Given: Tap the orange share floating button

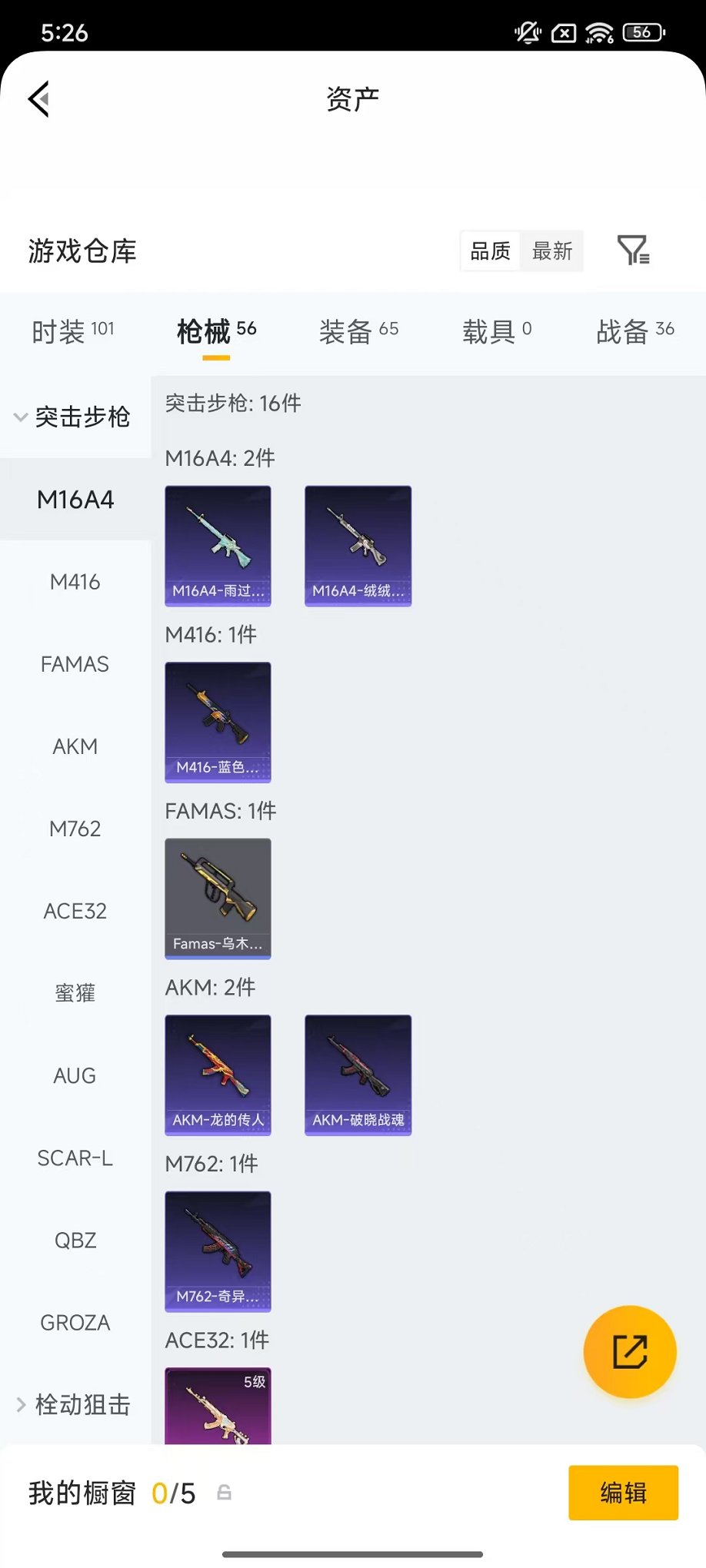Looking at the screenshot, I should (x=629, y=1351).
